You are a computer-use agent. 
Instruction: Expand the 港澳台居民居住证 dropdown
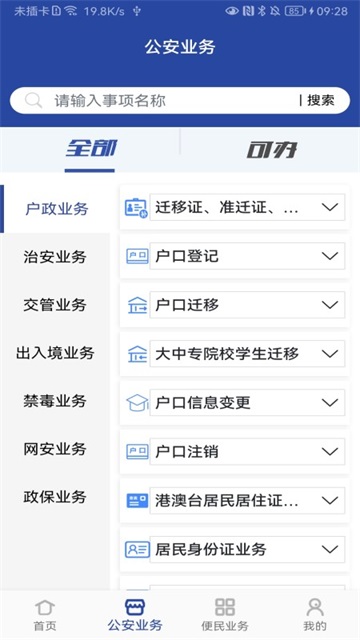(x=247, y=500)
